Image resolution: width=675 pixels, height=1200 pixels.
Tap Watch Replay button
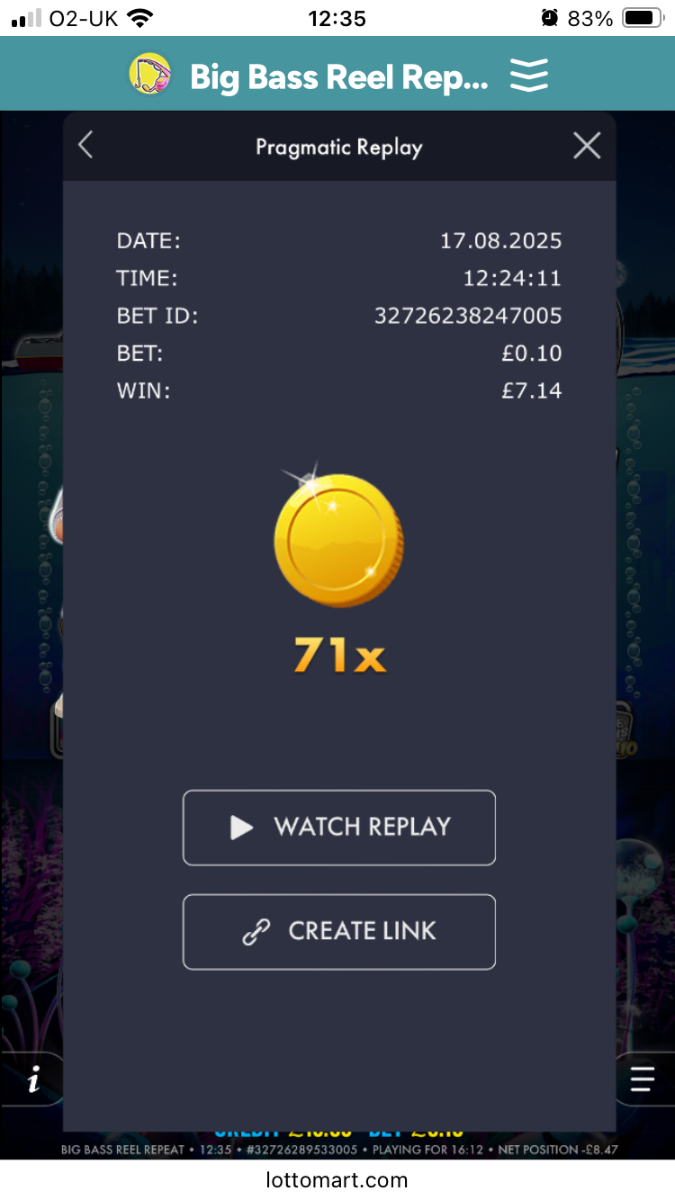pos(339,827)
